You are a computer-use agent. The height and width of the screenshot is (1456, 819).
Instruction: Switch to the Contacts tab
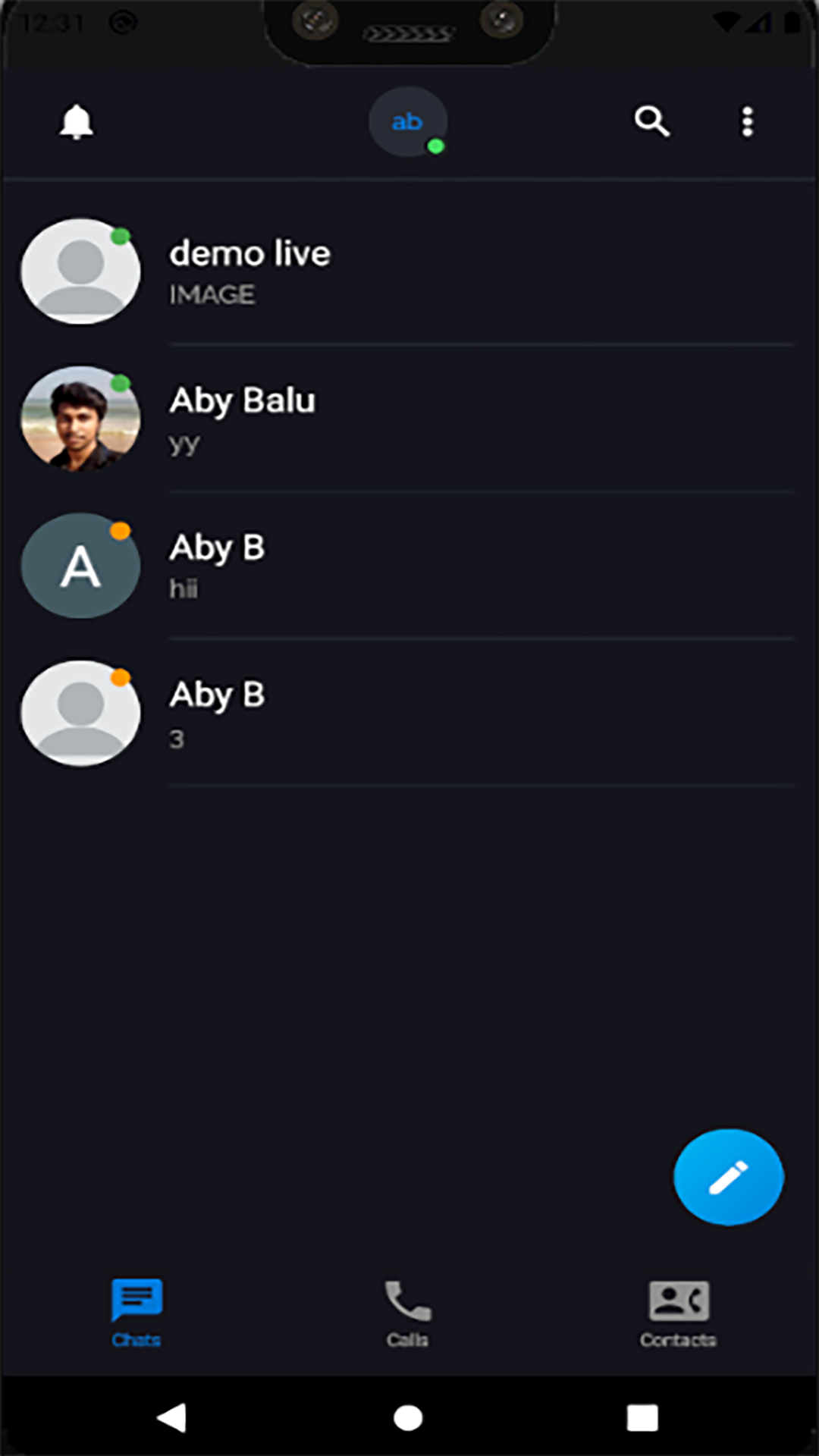pos(679,1313)
